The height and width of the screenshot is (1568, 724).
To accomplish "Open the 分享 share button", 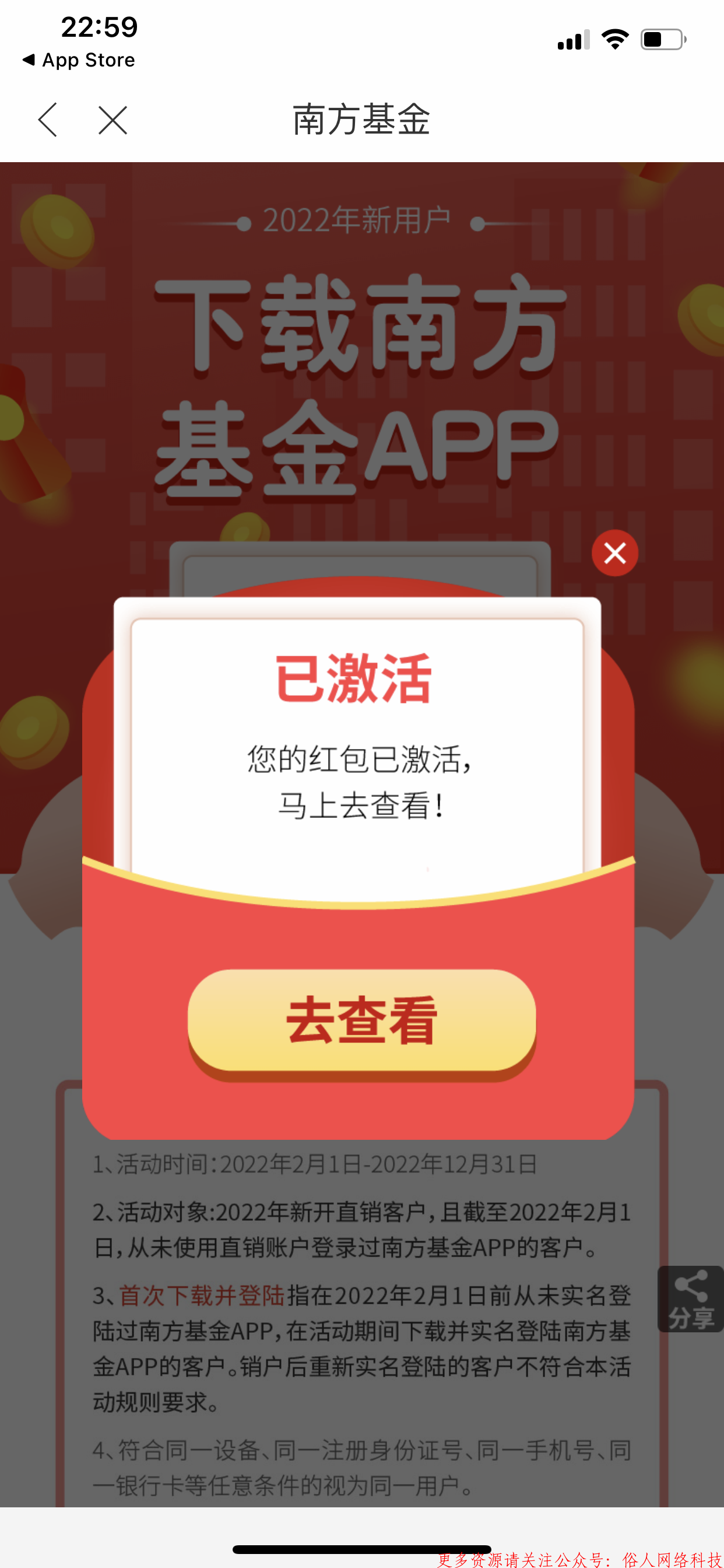I will [x=691, y=1299].
